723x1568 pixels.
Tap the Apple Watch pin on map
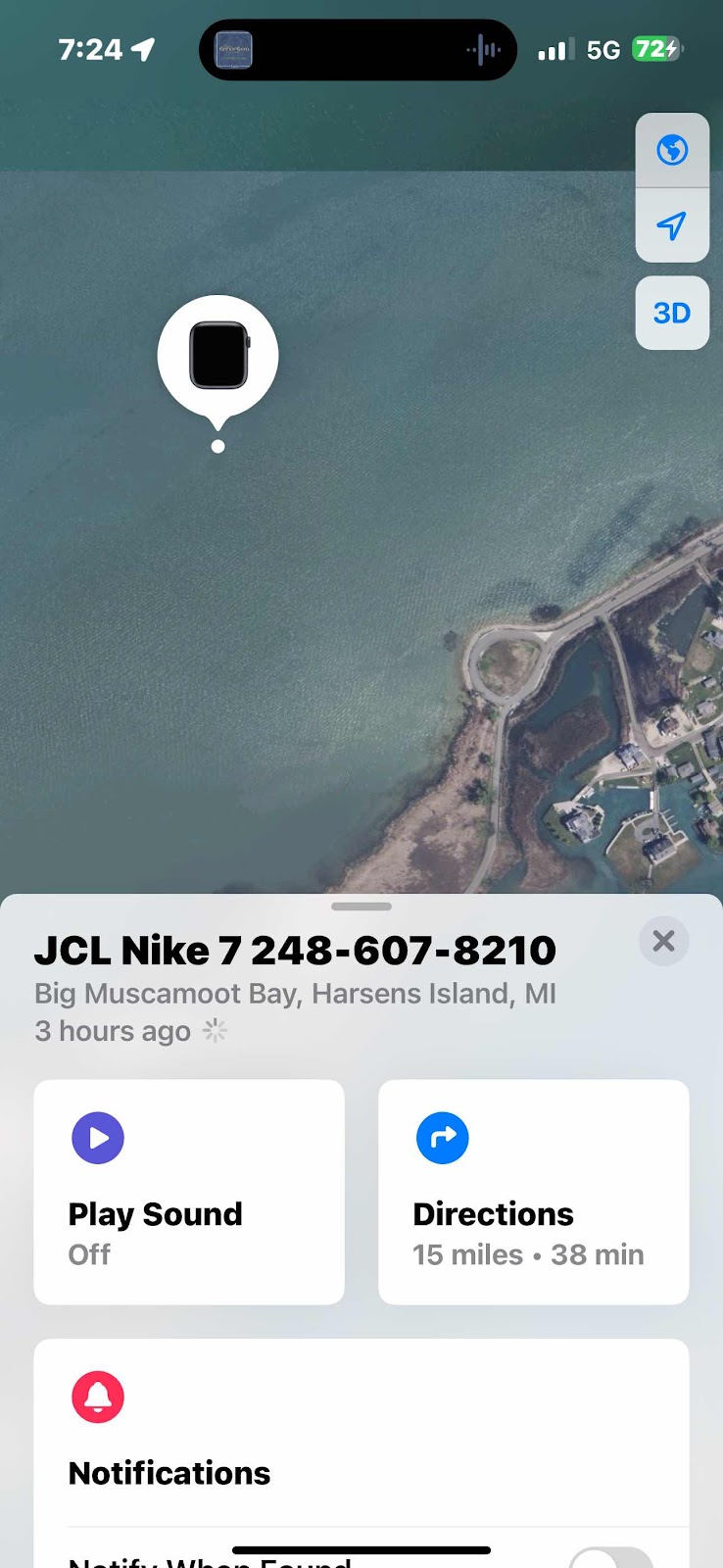click(x=218, y=356)
